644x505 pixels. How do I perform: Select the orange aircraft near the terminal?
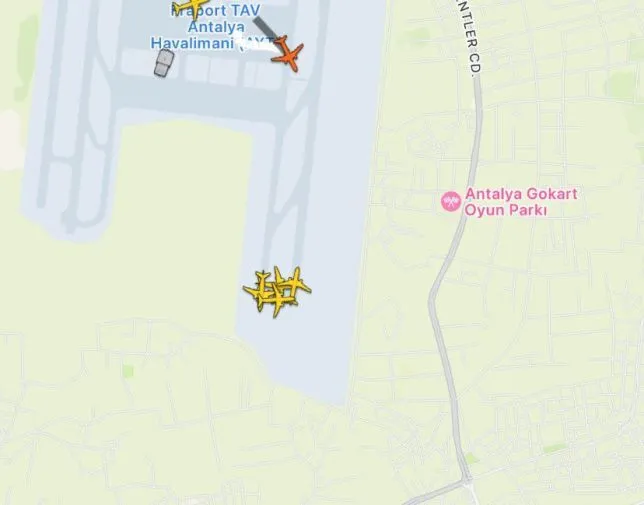coord(287,53)
